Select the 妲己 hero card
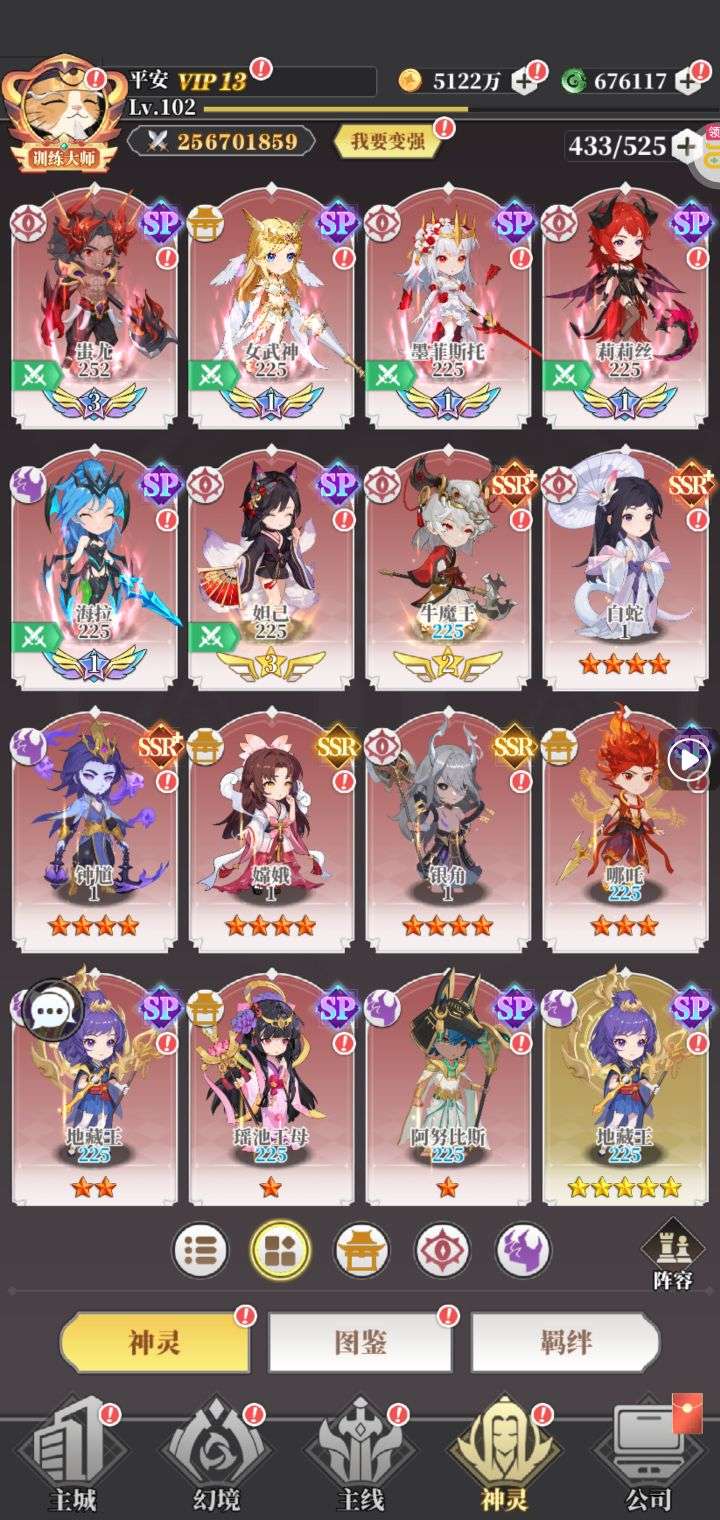This screenshot has width=720, height=1520. click(x=271, y=565)
